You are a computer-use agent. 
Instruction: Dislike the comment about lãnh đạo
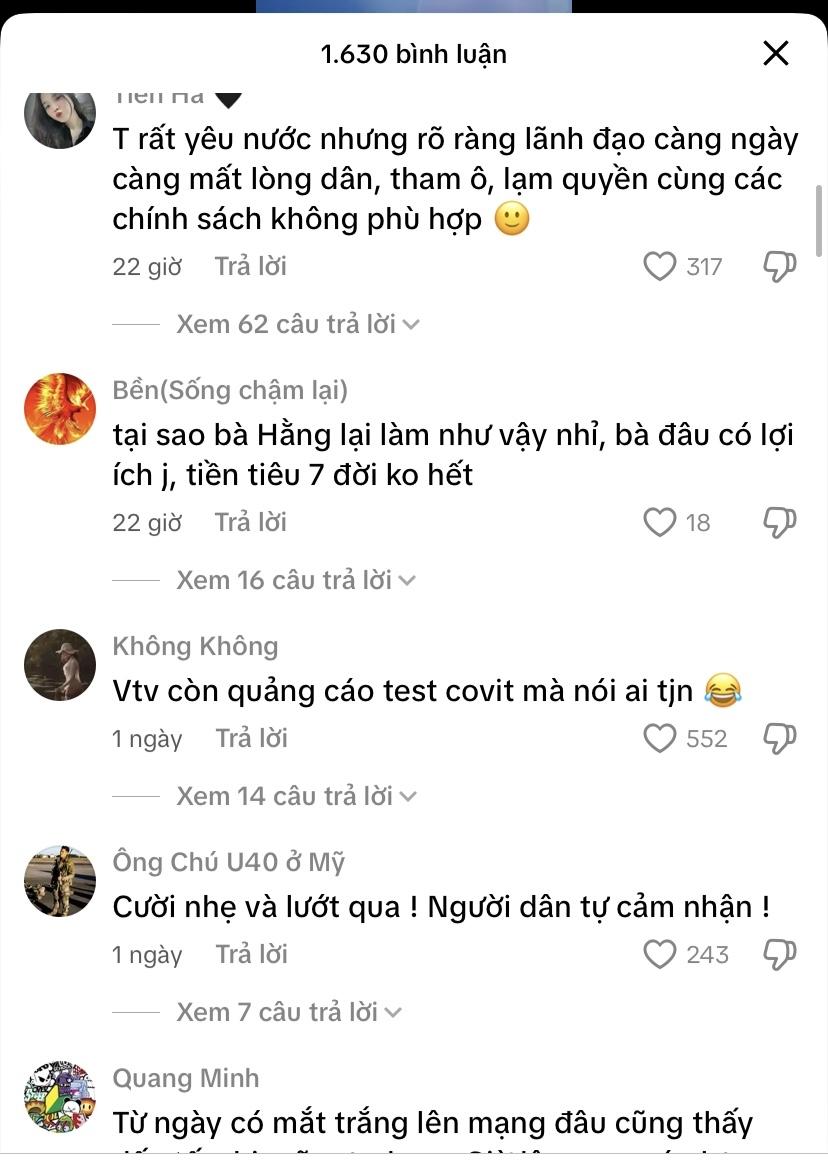pyautogui.click(x=780, y=267)
